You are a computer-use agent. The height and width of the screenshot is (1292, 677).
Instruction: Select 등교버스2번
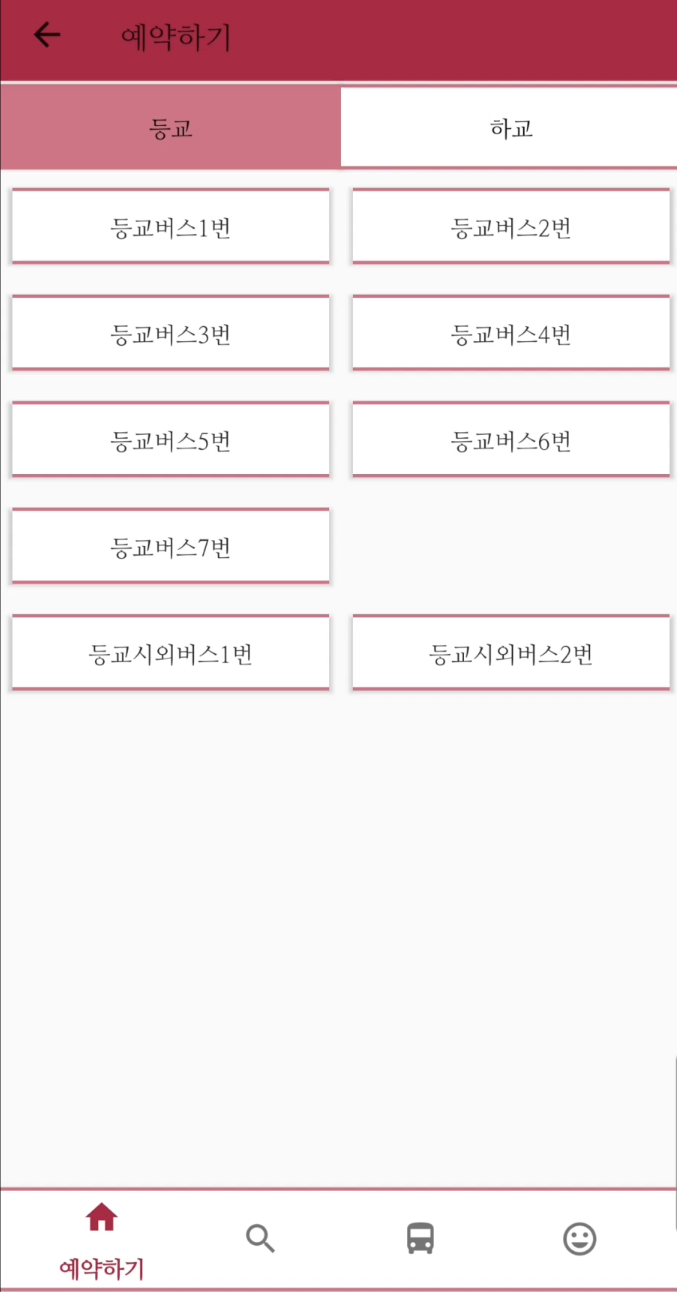coord(510,227)
